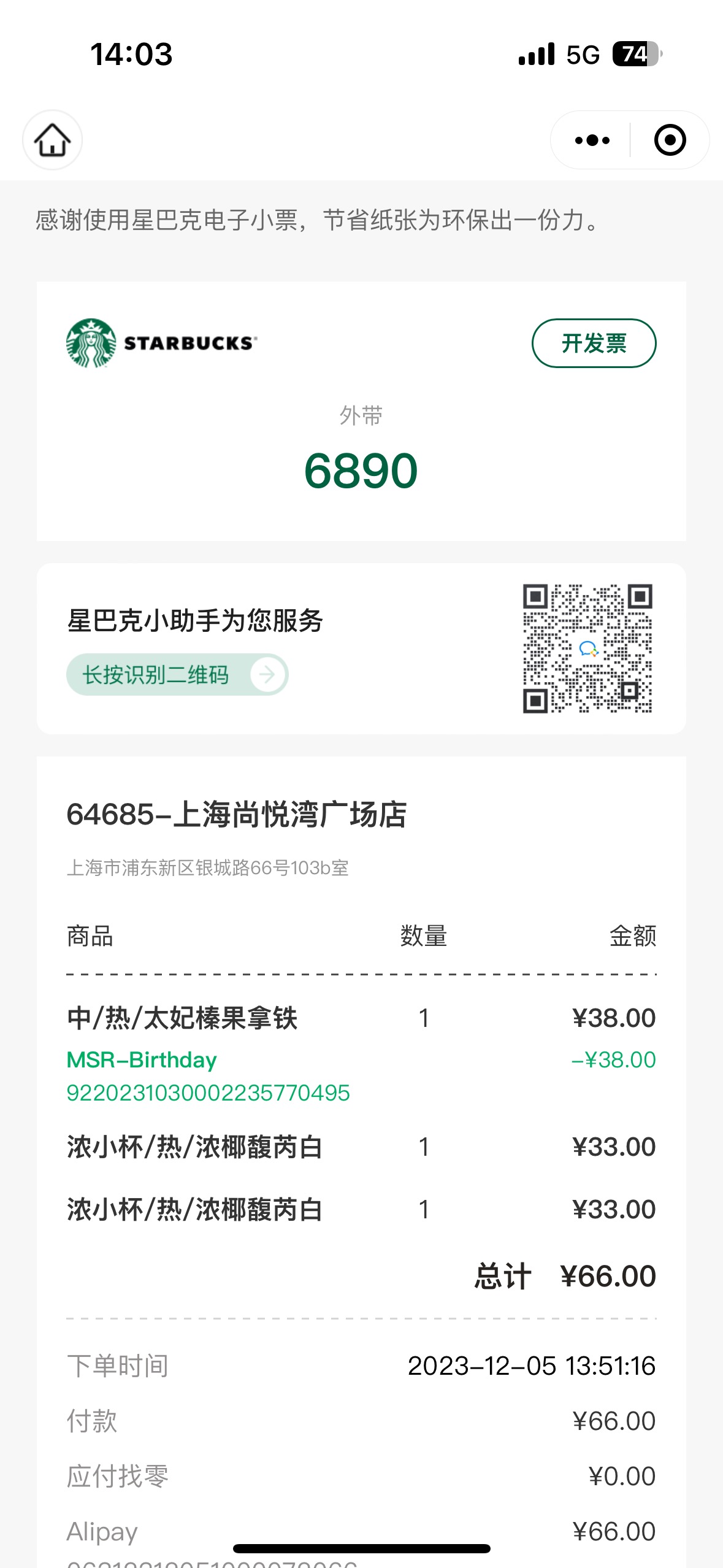Close the mini program with the circle button
Viewport: 723px width, 1568px height.
tap(670, 140)
